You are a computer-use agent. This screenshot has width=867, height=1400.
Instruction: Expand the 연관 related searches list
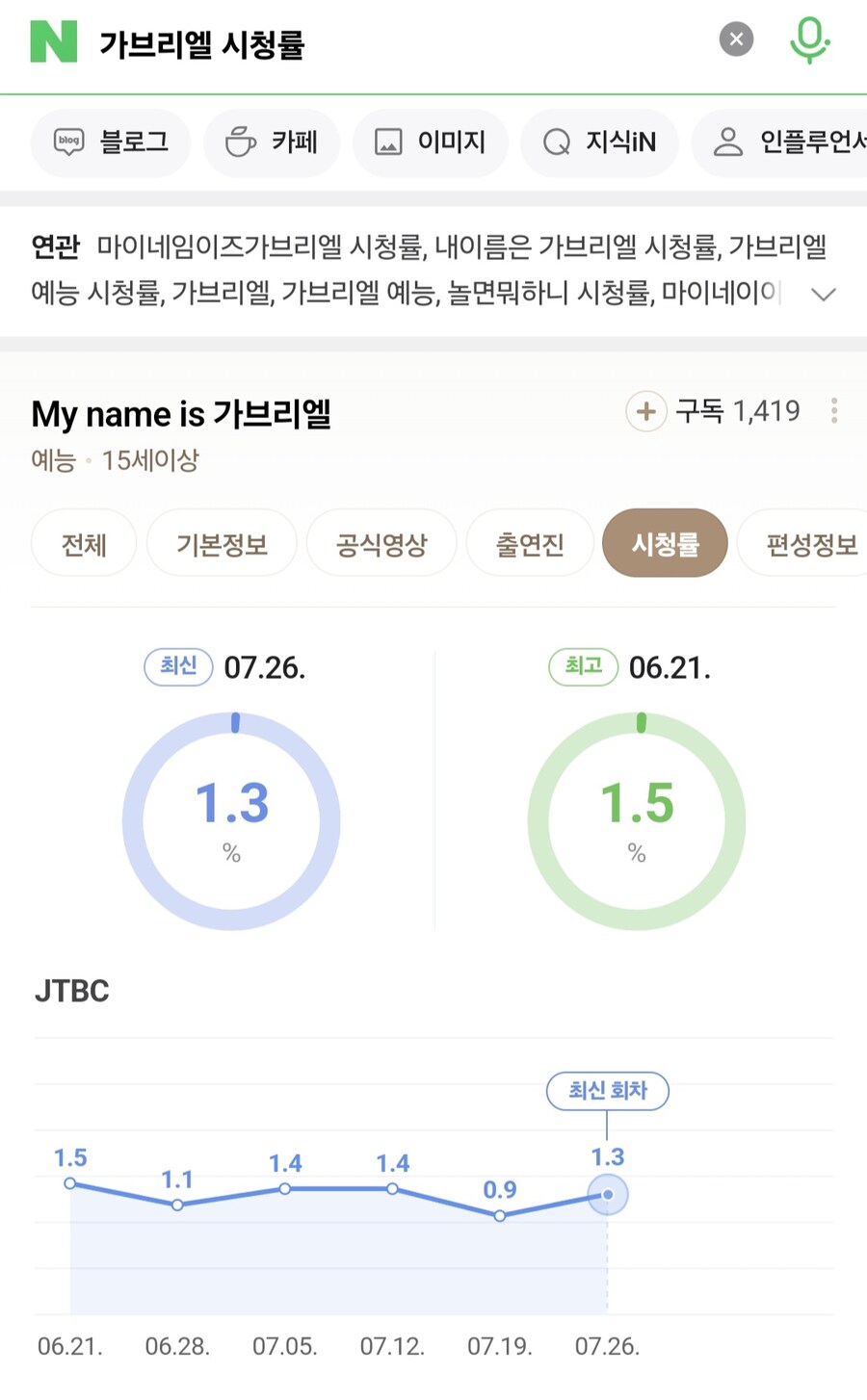825,294
